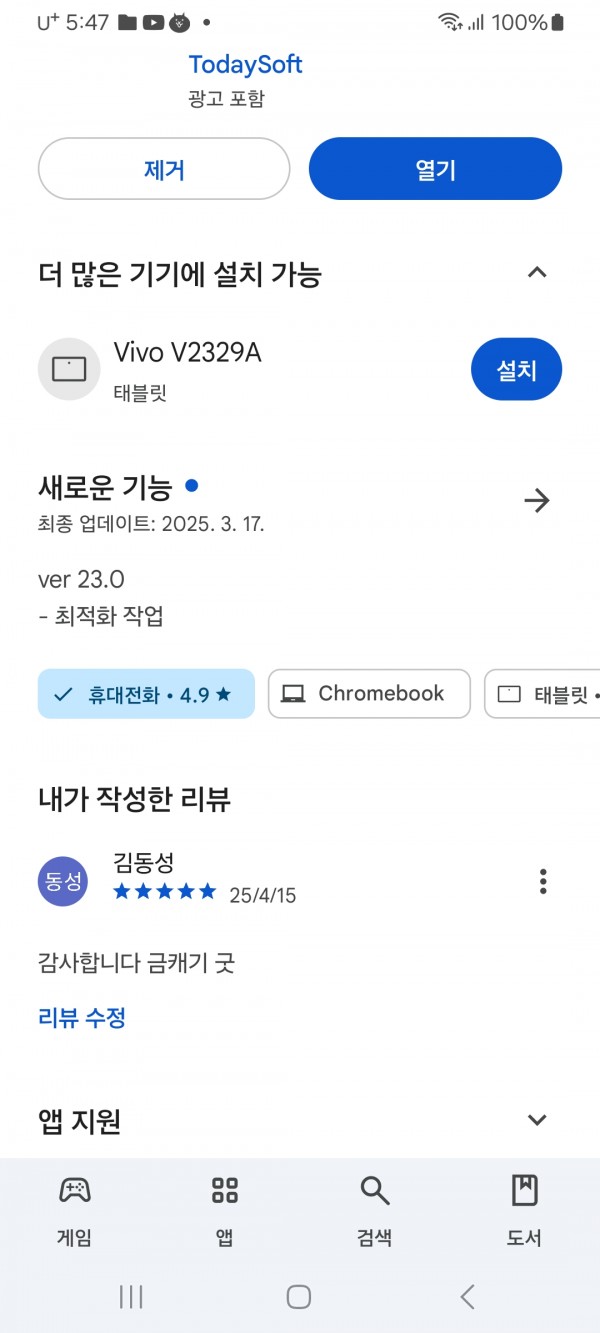Open 새로운 기능 details arrow

tap(537, 500)
